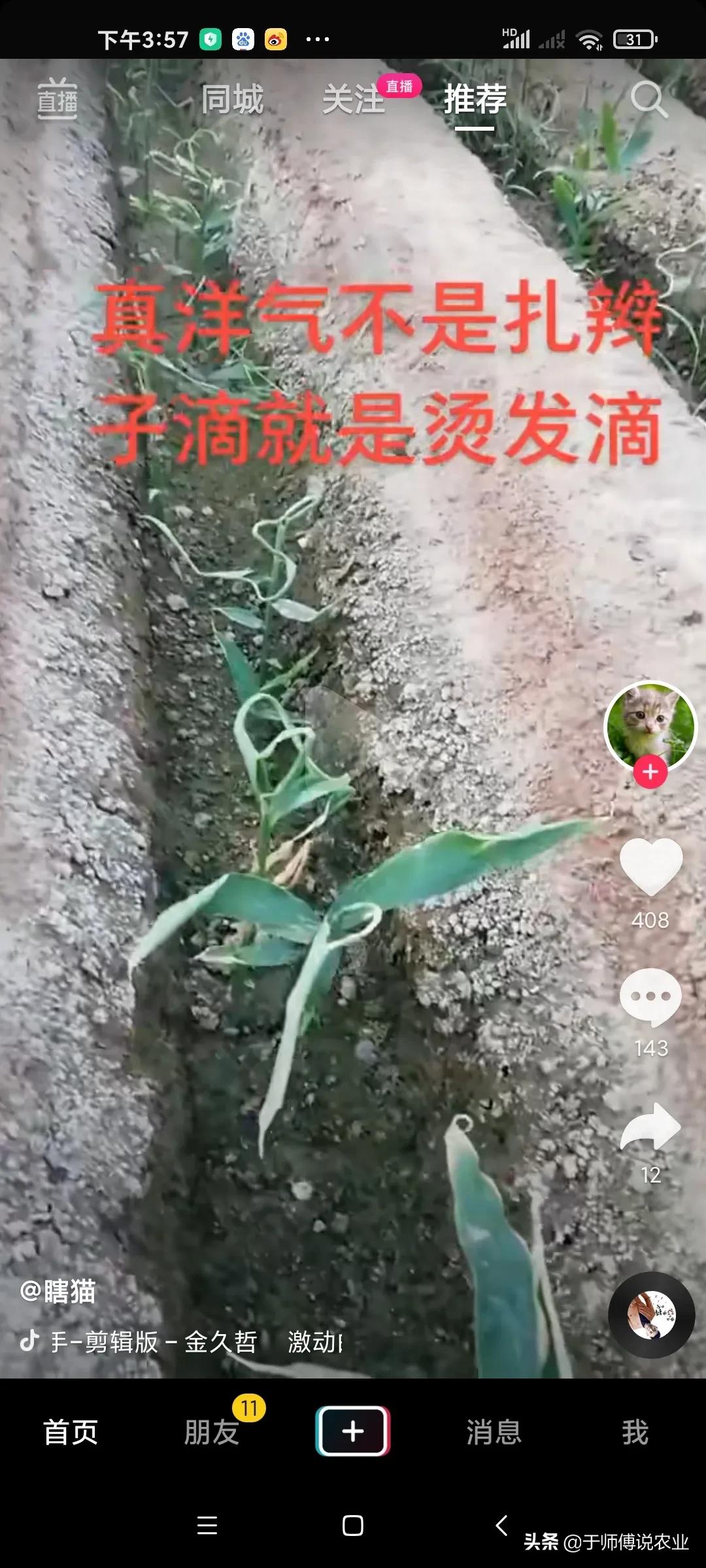Screen dimensions: 706x1568
Task: Open 我 profile in bottom navigation
Action: pyautogui.click(x=635, y=1431)
